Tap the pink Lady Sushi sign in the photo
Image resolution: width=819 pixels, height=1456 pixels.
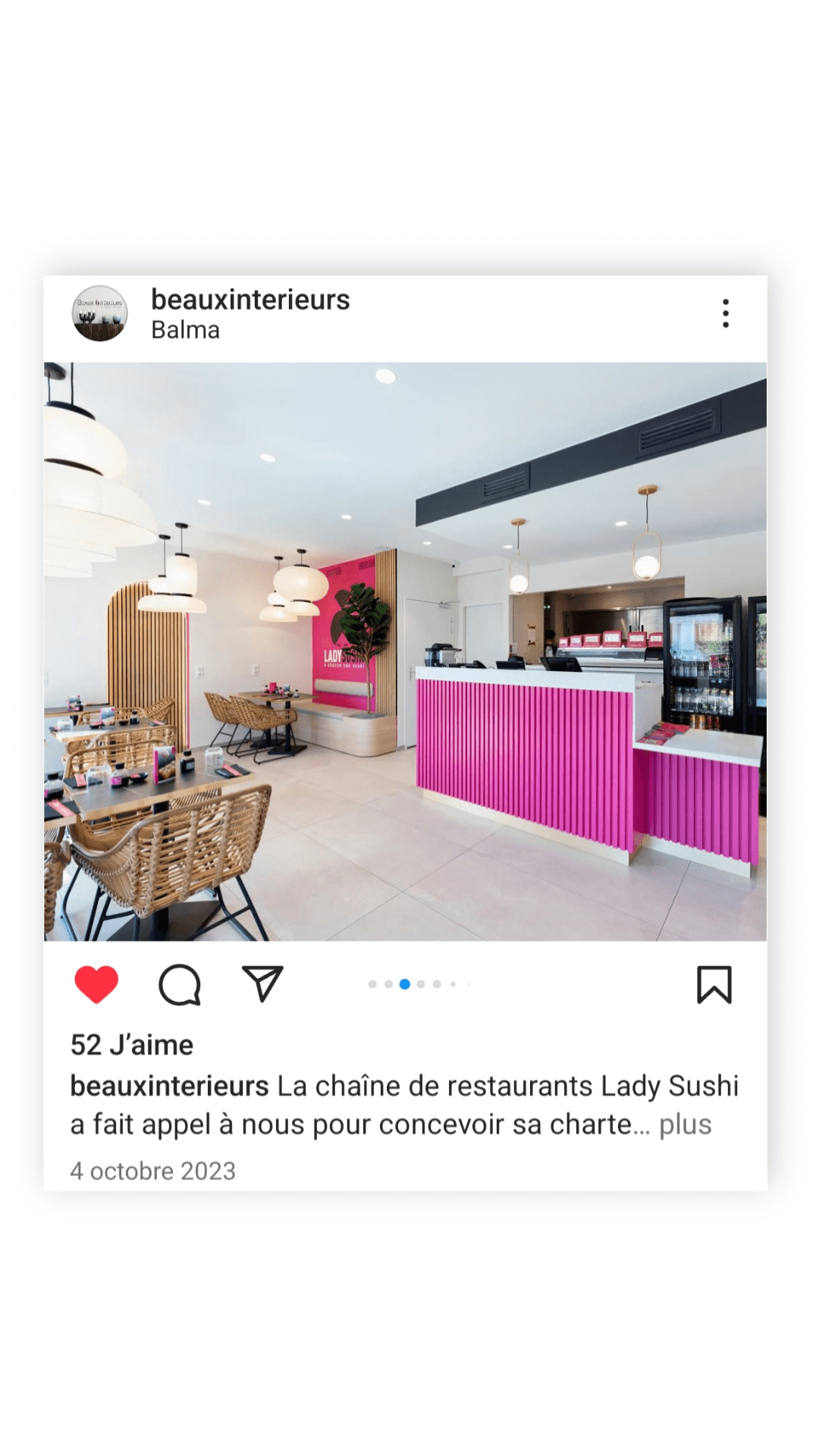pos(344,652)
